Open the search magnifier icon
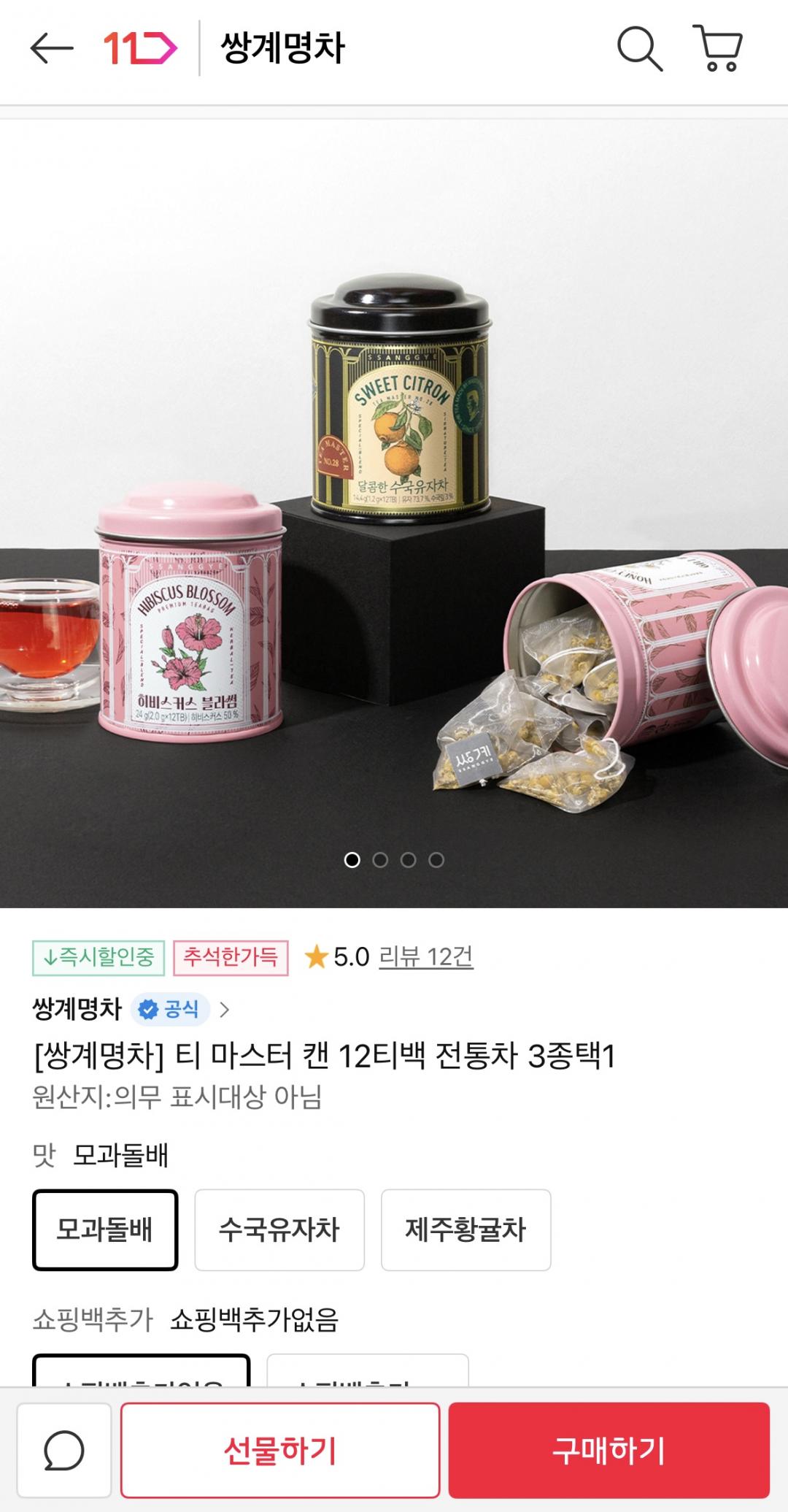788x1512 pixels. [x=640, y=49]
